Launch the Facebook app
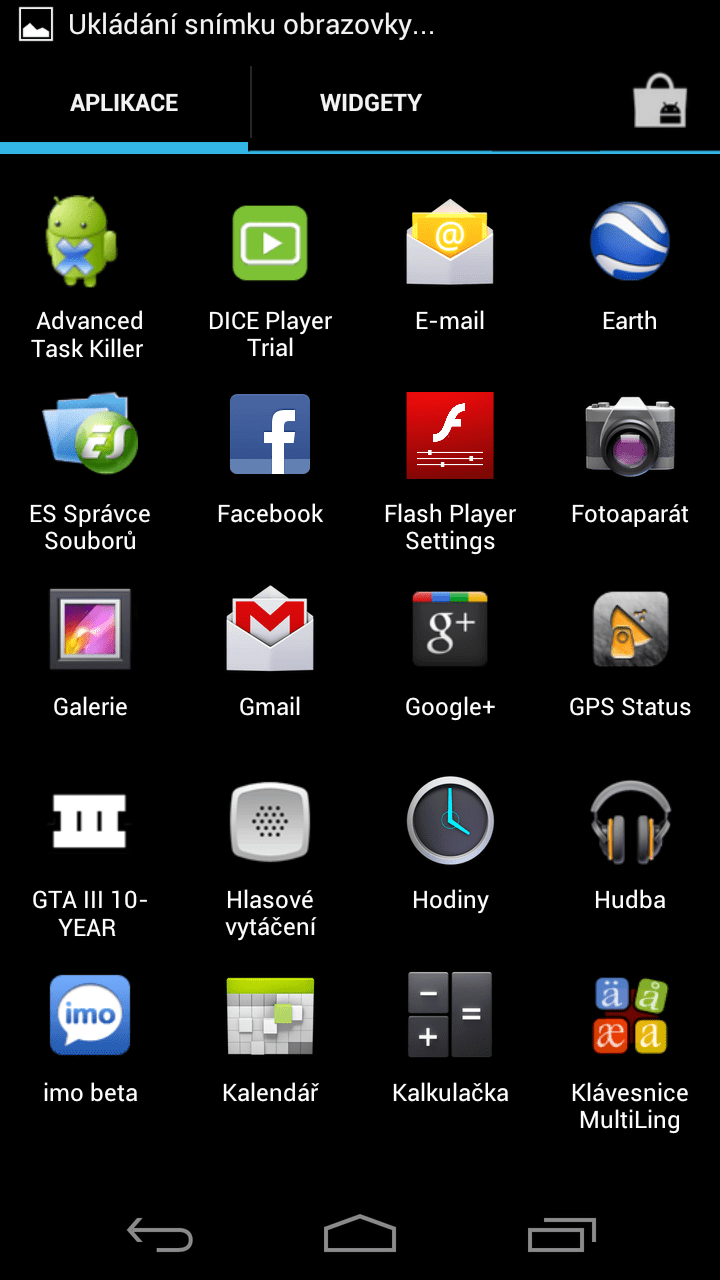720x1280 pixels. point(270,460)
